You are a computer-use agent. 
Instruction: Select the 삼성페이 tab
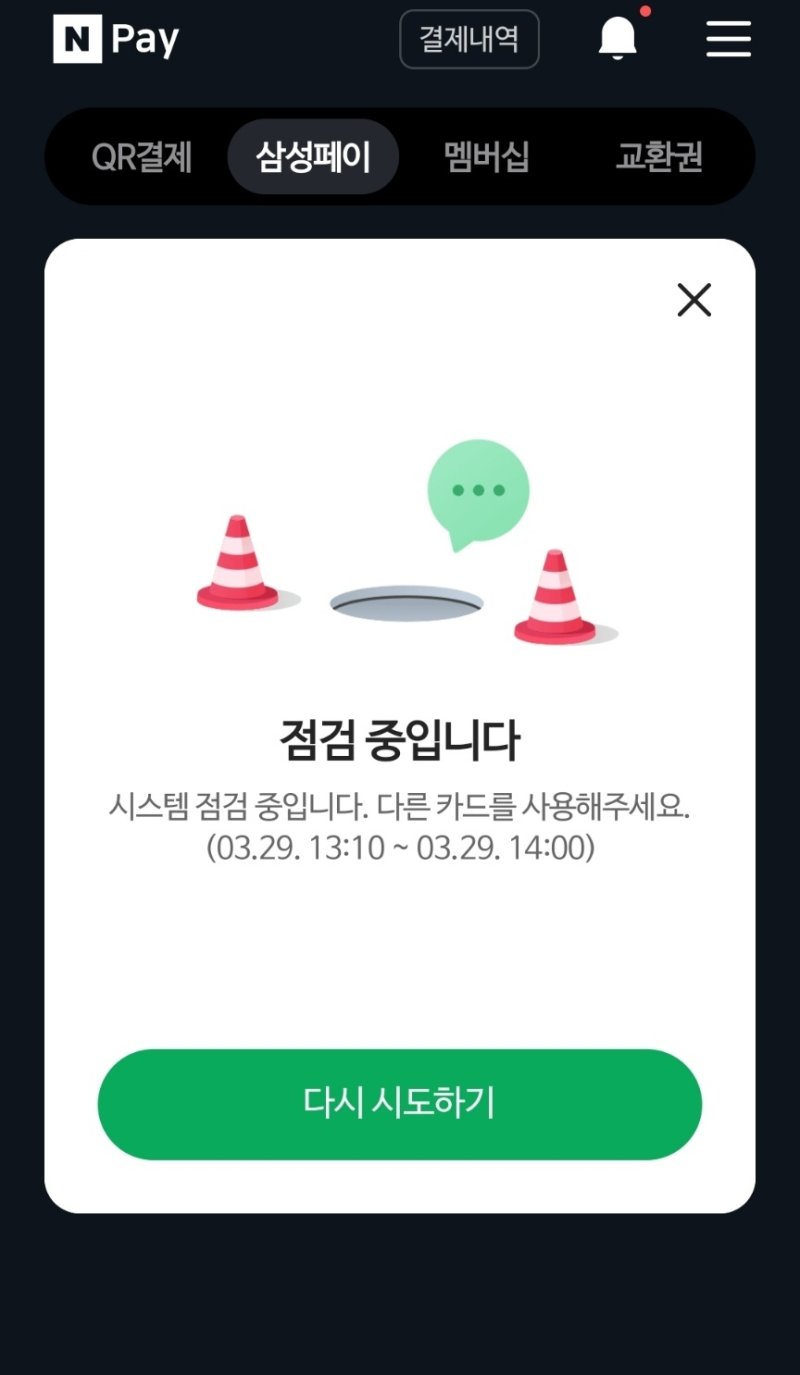point(313,156)
